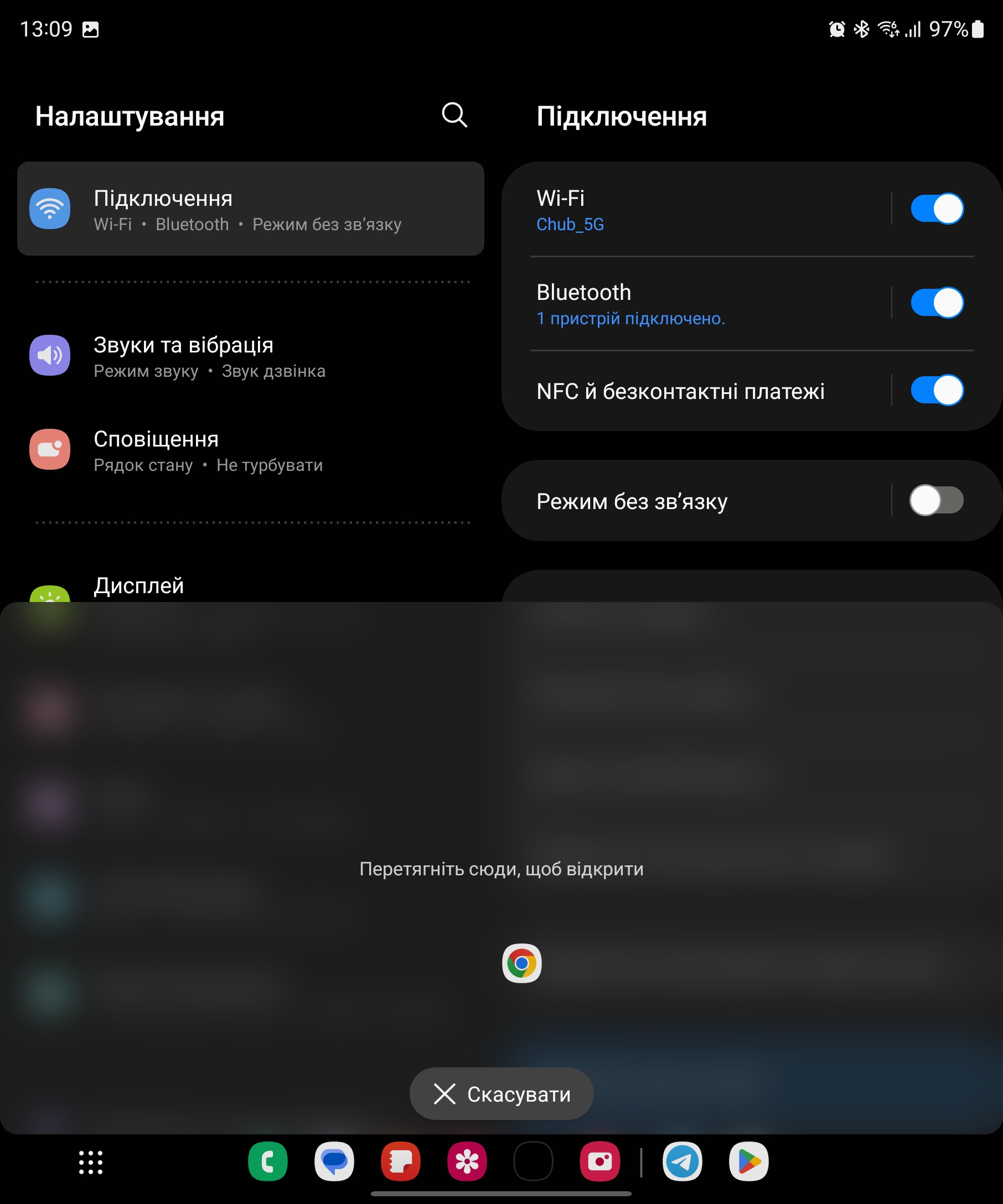This screenshot has width=1003, height=1204.
Task: Open the all apps grid
Action: pos(91,1162)
